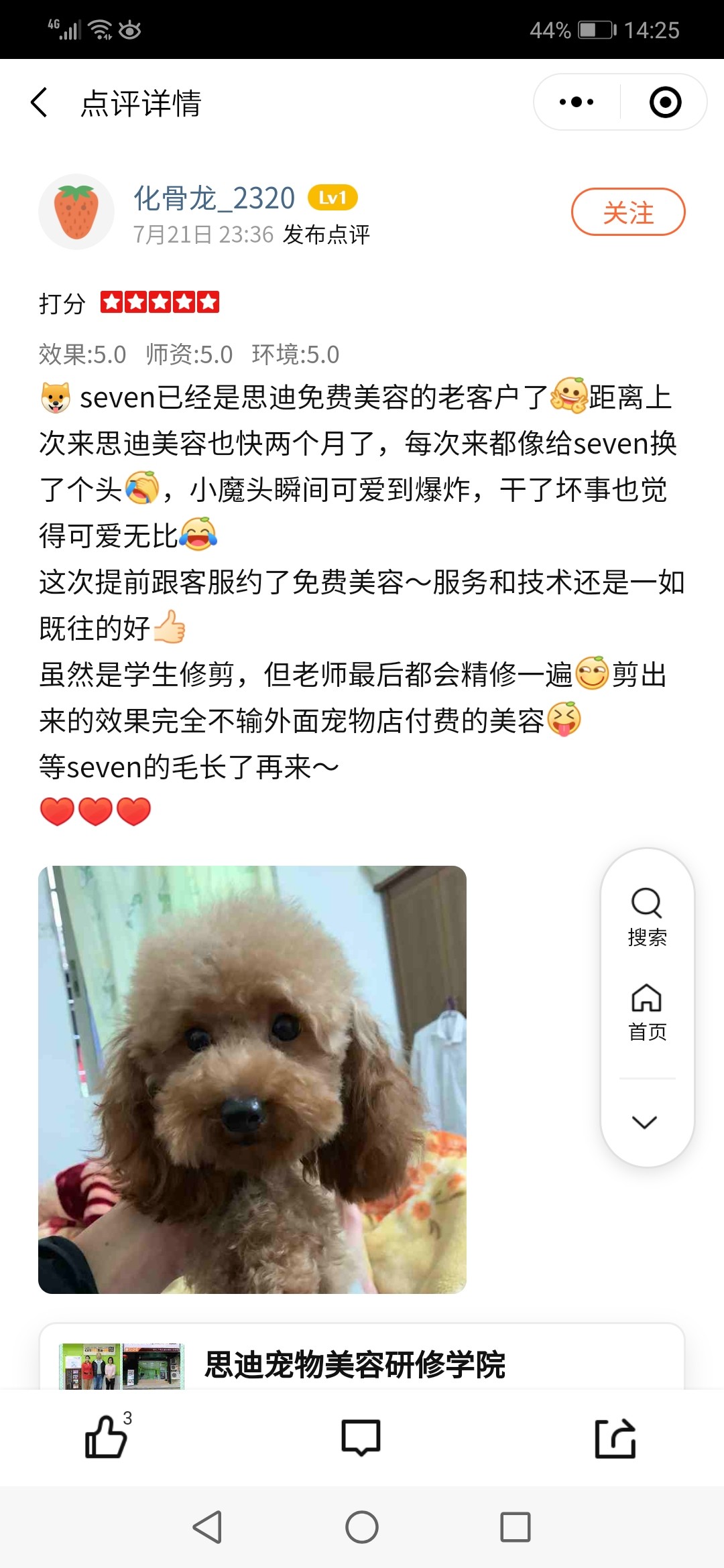Image resolution: width=724 pixels, height=1568 pixels.
Task: Open the mini program three-dot menu
Action: [577, 103]
